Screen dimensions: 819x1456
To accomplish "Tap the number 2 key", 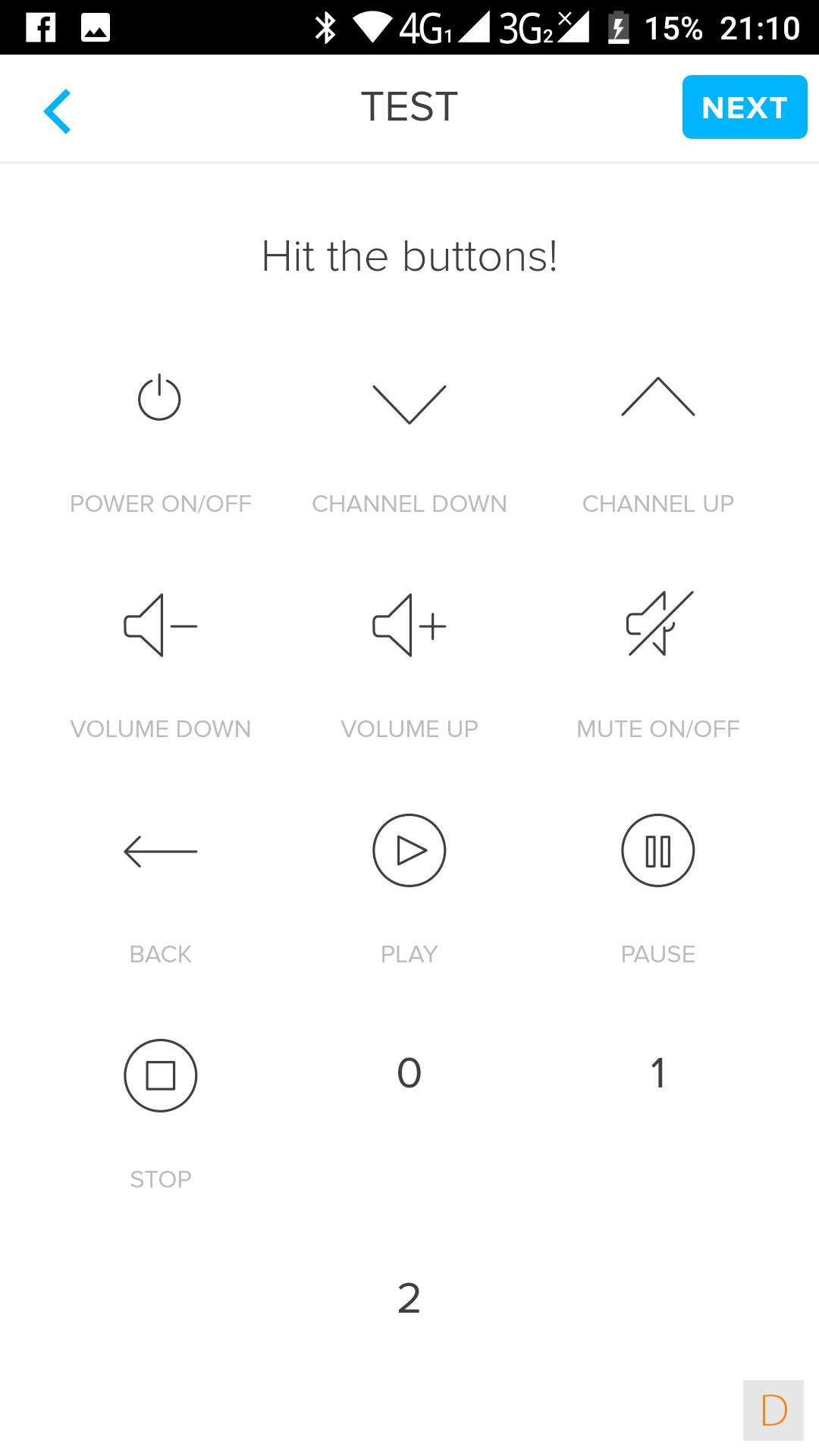I will click(x=409, y=1298).
